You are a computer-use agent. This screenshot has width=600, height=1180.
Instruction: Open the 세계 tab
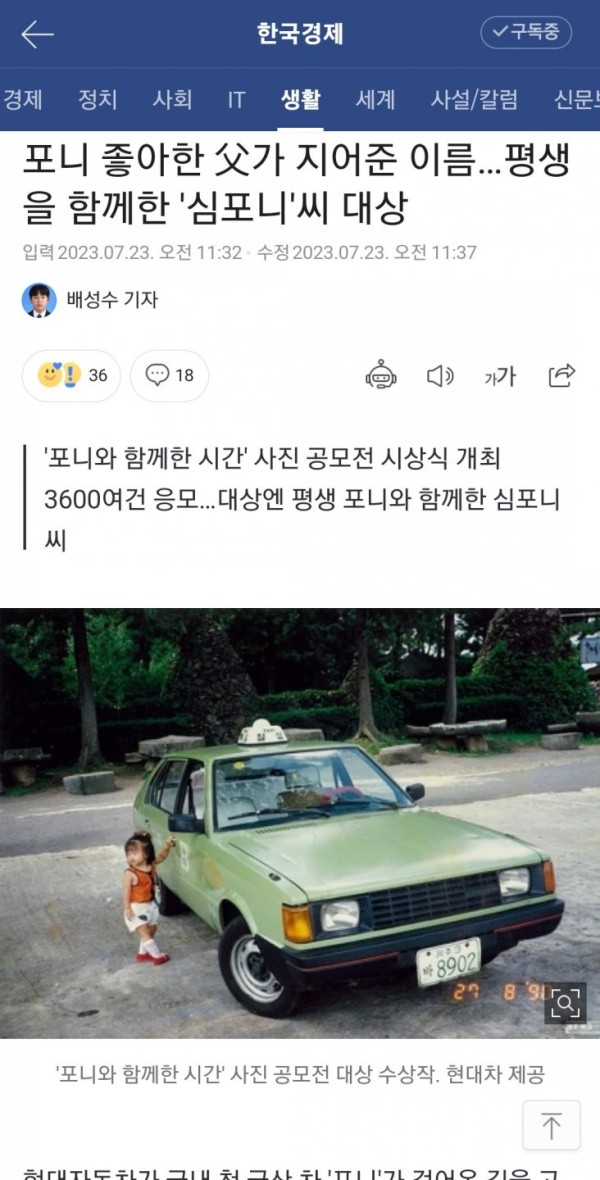coord(375,99)
